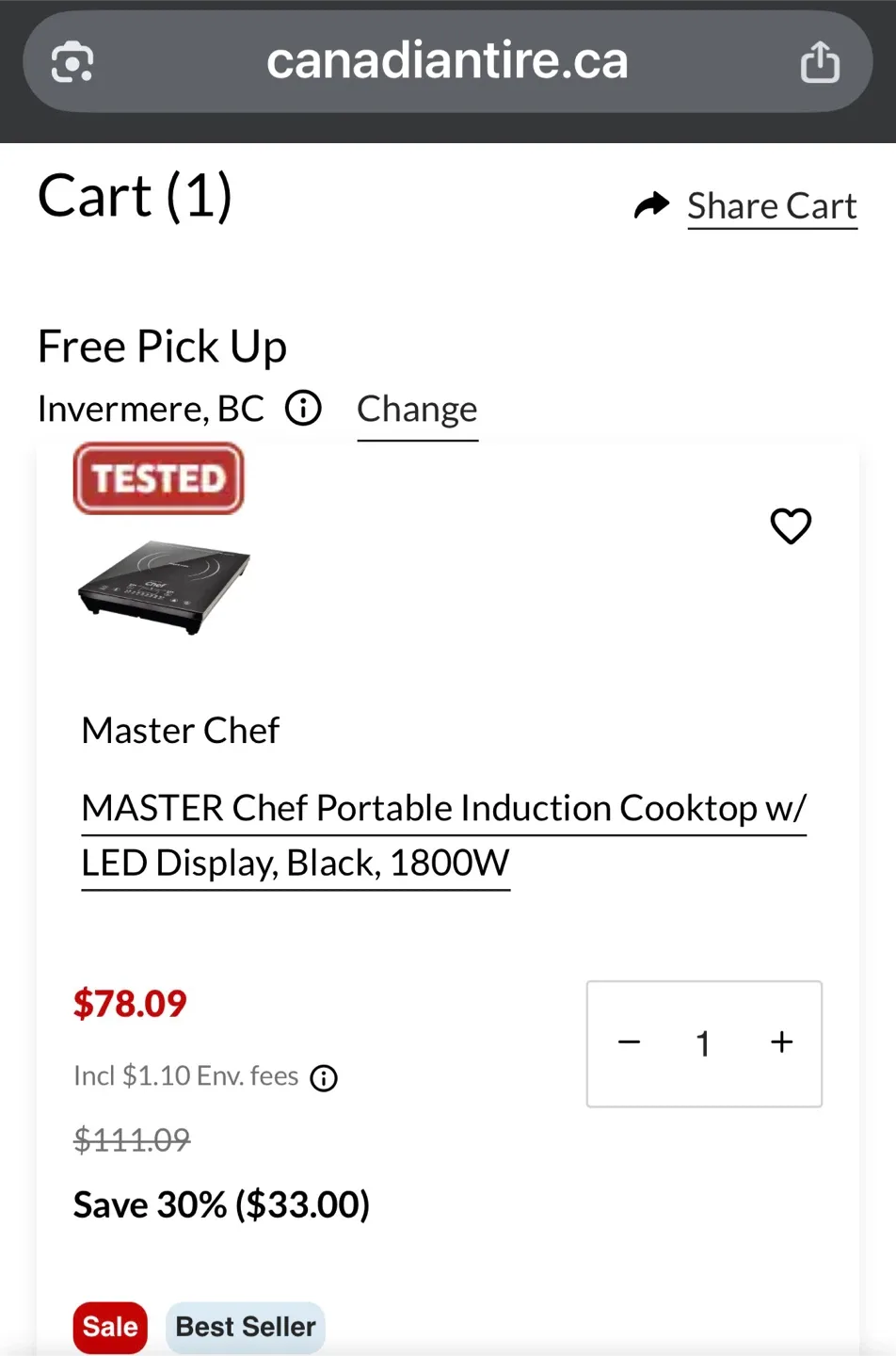
Task: Open the Share Cart arrow icon
Action: click(651, 205)
